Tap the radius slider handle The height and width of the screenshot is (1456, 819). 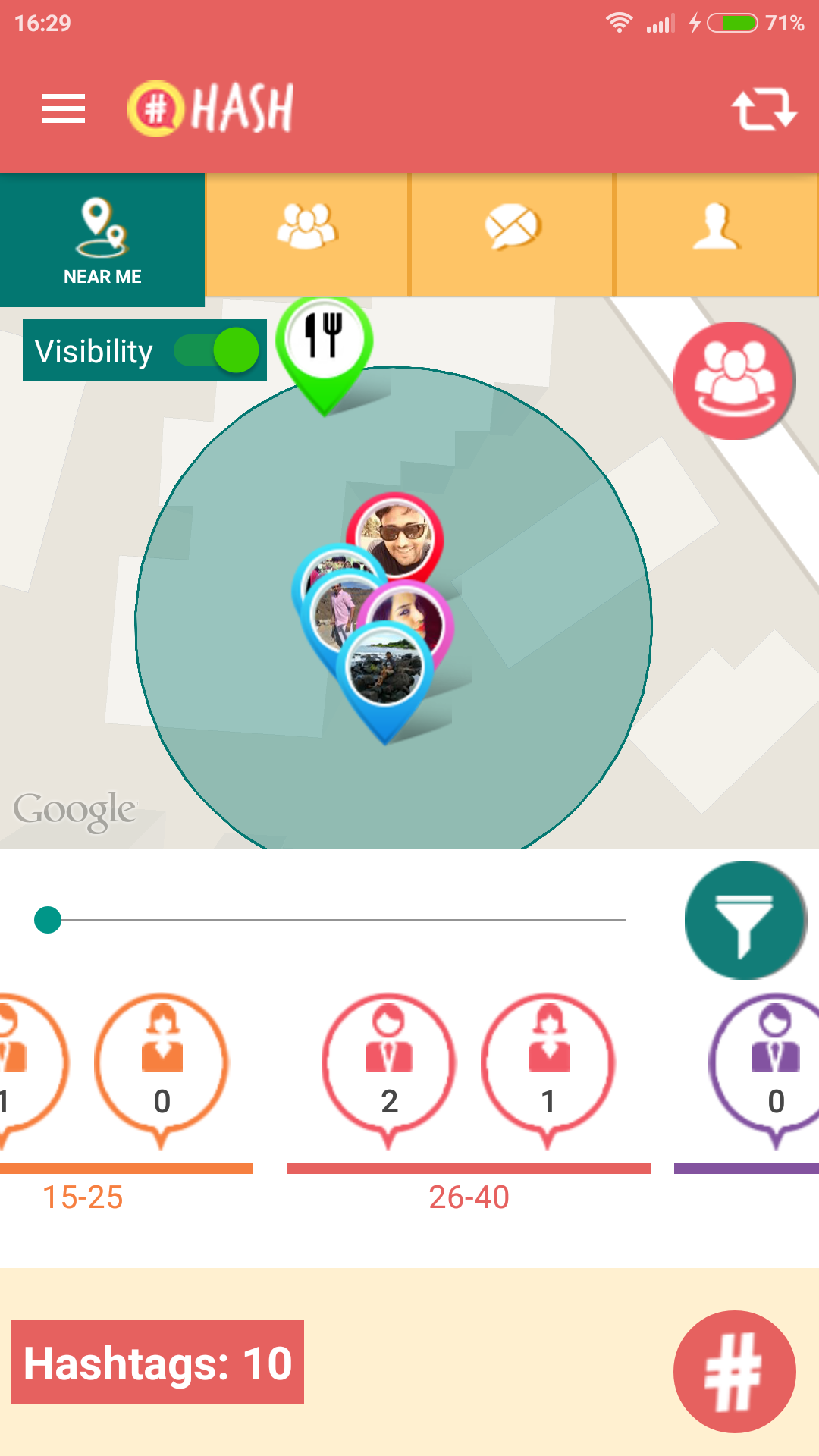point(48,920)
